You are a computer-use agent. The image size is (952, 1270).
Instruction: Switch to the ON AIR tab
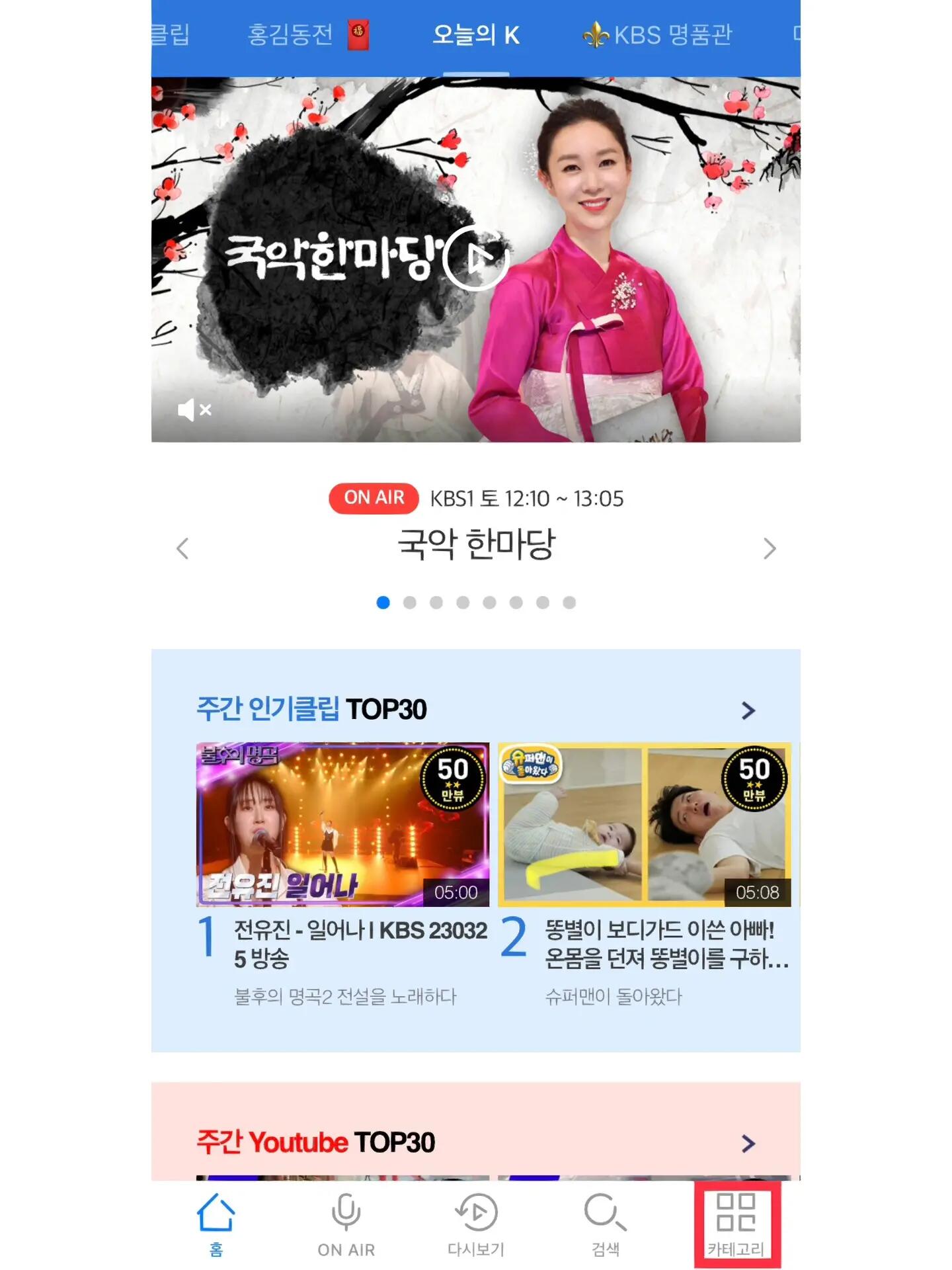coord(346,1224)
